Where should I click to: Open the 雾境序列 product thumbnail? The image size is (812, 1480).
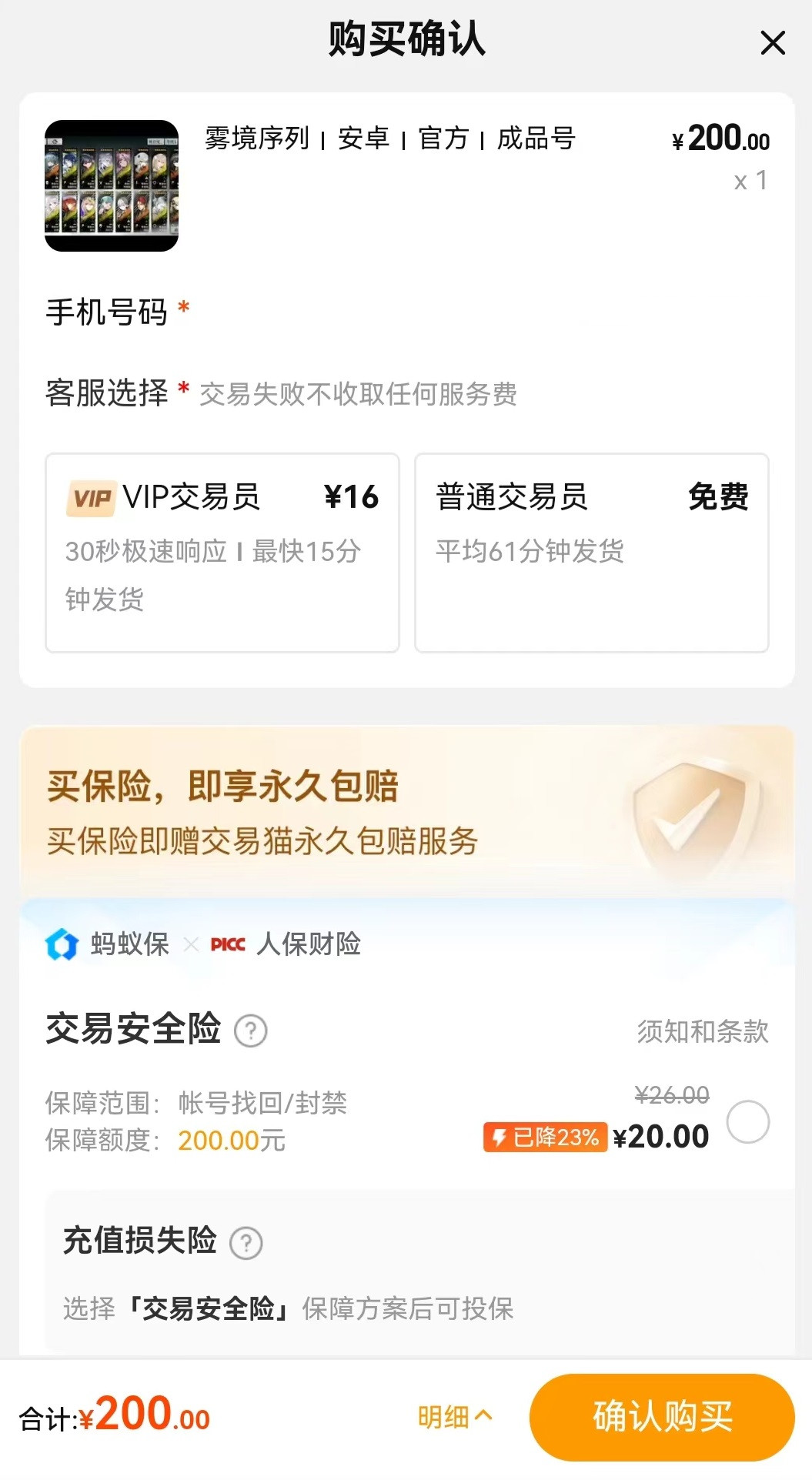[x=112, y=185]
